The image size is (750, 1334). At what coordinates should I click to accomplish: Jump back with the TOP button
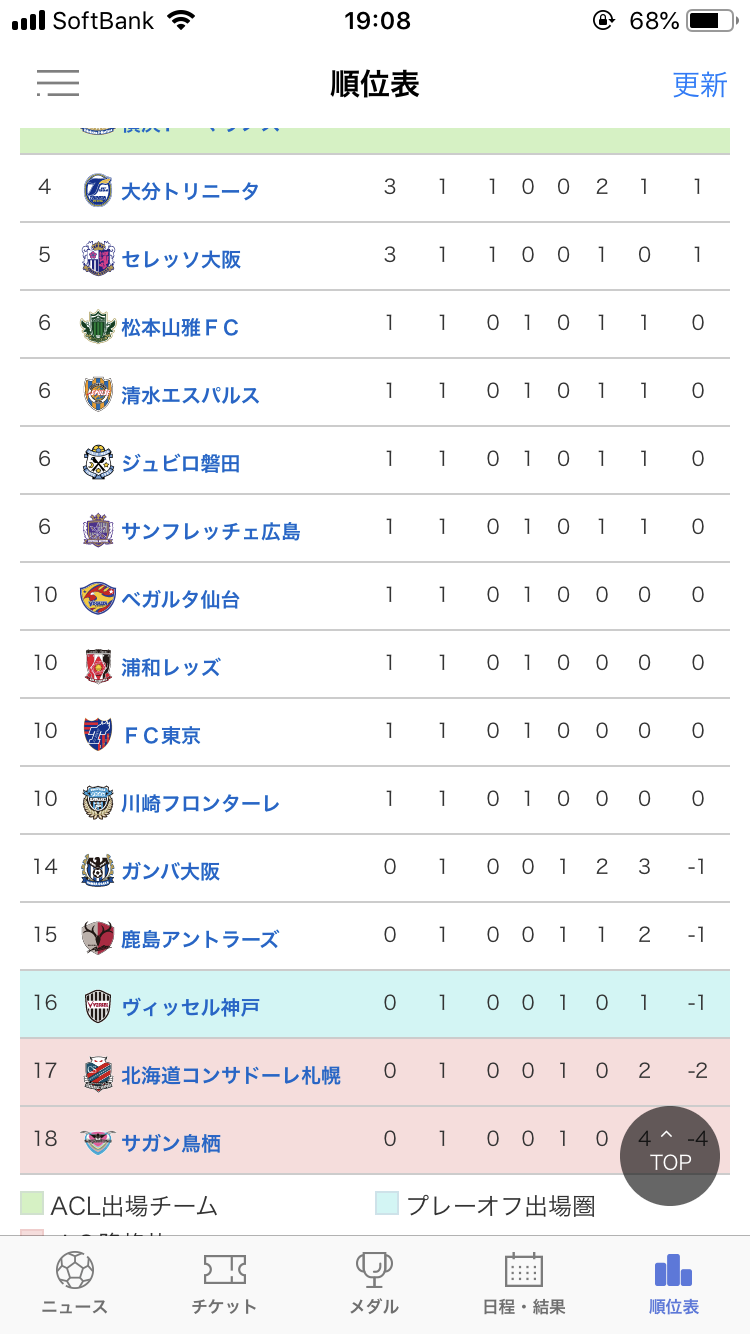[x=670, y=1155]
